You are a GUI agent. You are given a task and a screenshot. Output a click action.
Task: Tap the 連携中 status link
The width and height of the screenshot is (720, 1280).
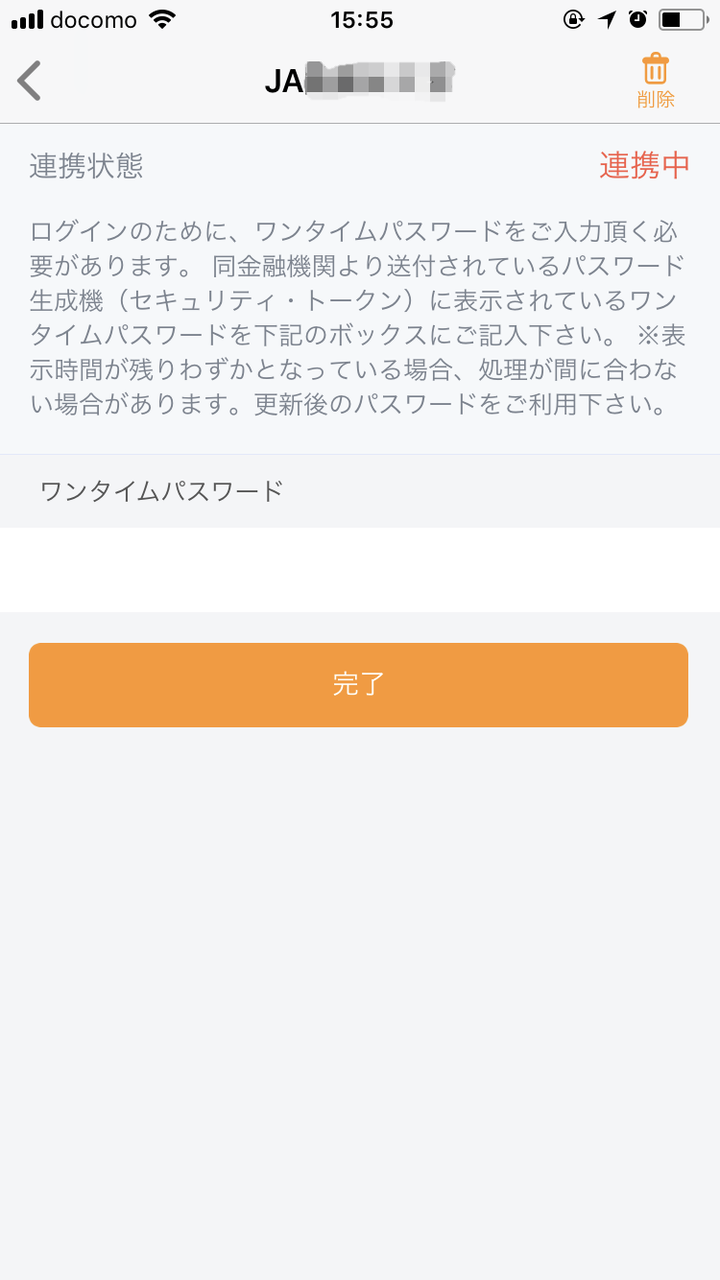645,166
